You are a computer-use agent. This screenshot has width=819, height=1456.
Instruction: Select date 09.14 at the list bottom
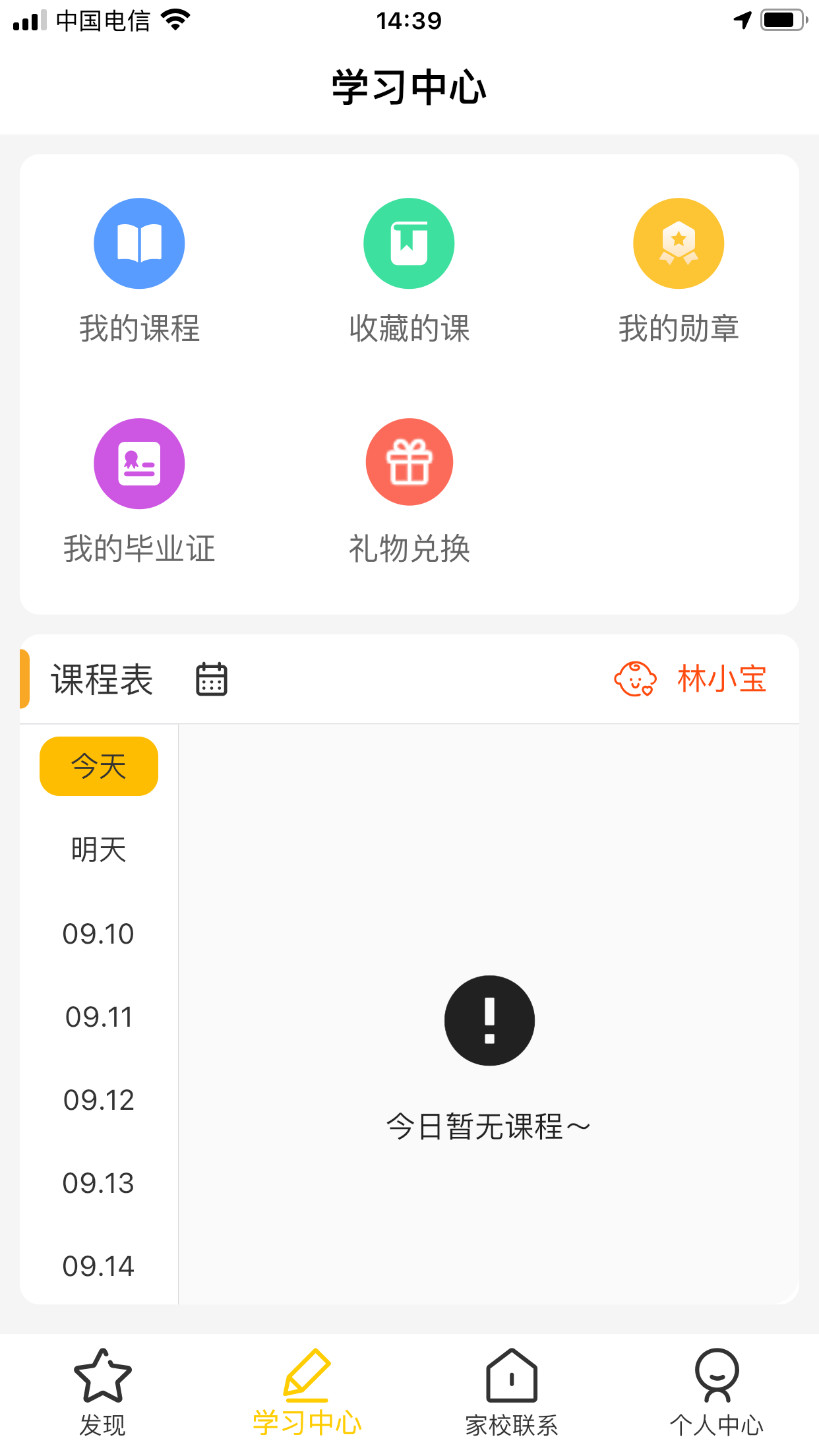(98, 1265)
